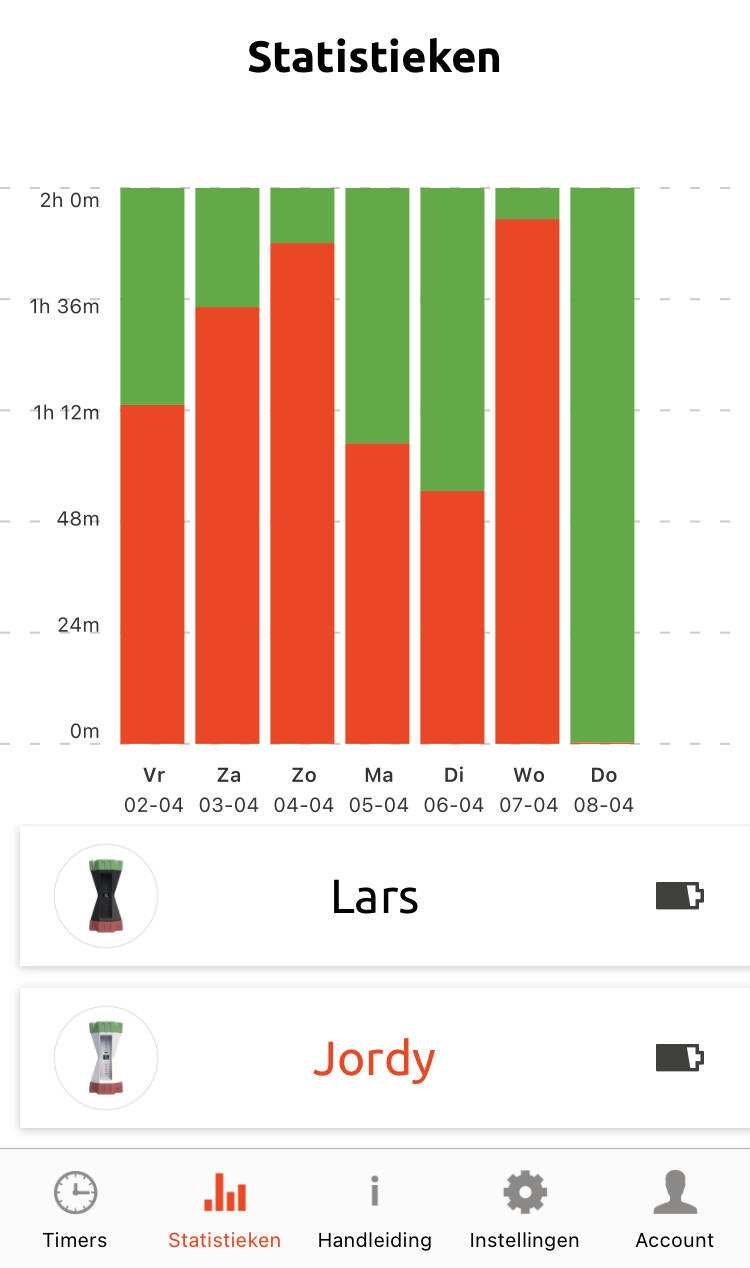Viewport: 750px width, 1268px height.
Task: Switch to the Timers tab
Action: pos(75,1210)
